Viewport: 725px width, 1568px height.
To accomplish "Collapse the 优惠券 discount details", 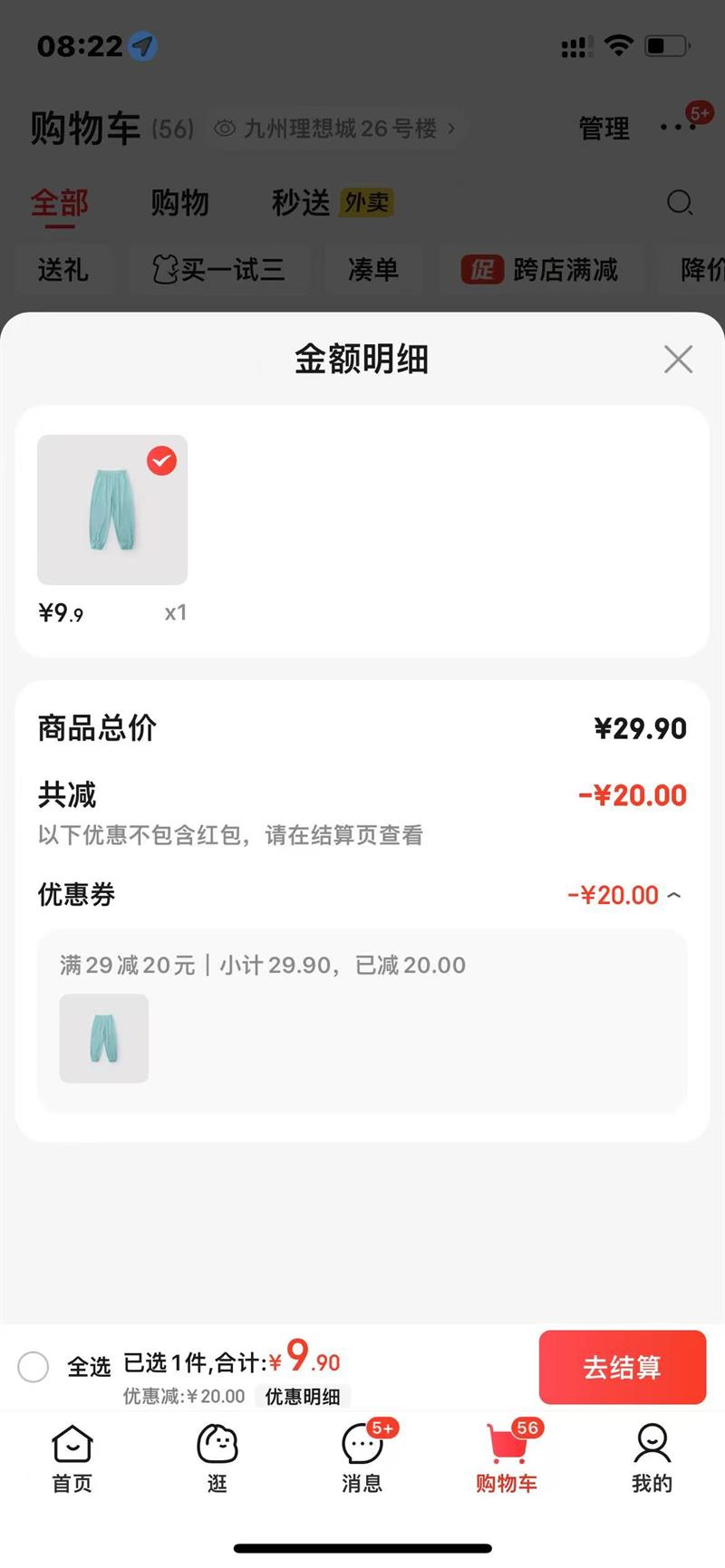I will 673,895.
